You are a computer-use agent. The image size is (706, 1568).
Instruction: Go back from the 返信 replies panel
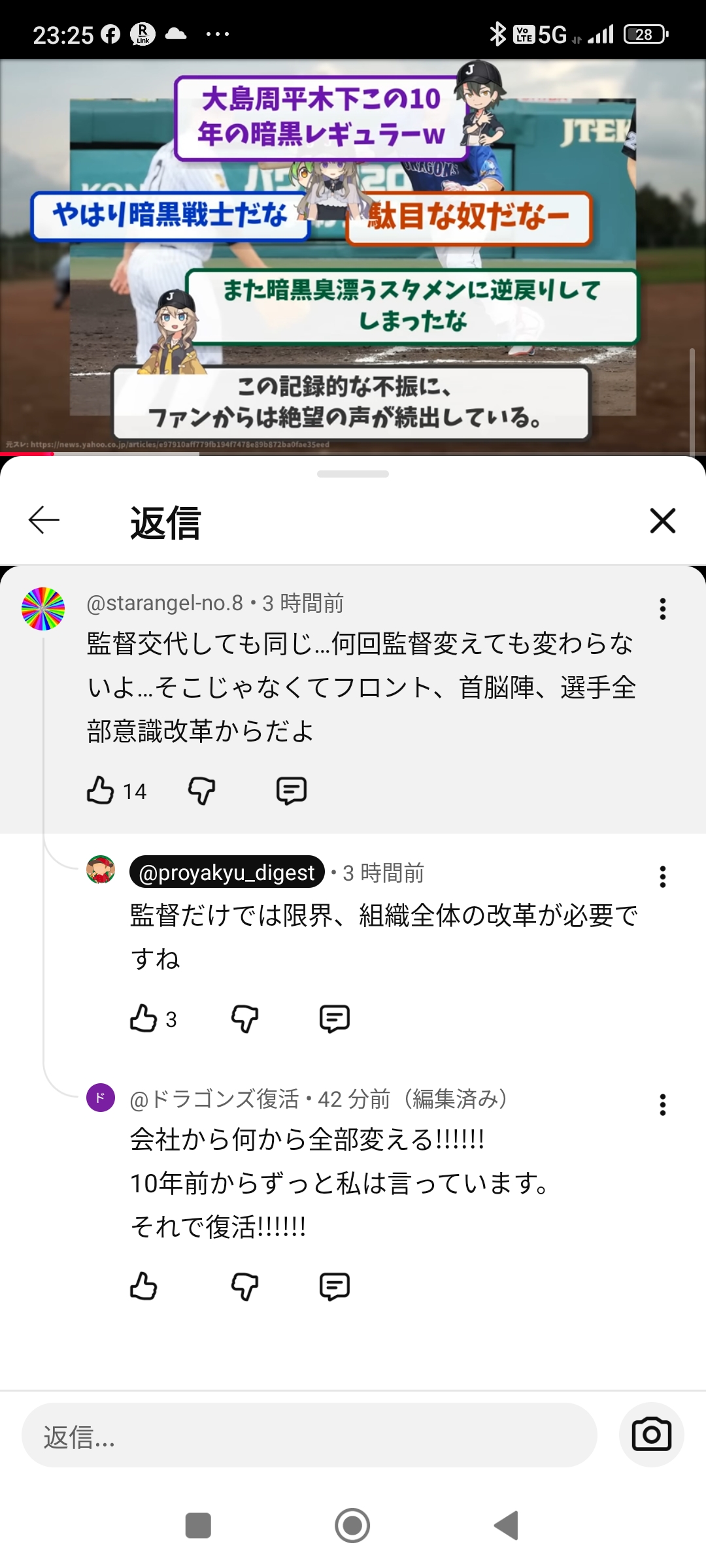coord(44,520)
